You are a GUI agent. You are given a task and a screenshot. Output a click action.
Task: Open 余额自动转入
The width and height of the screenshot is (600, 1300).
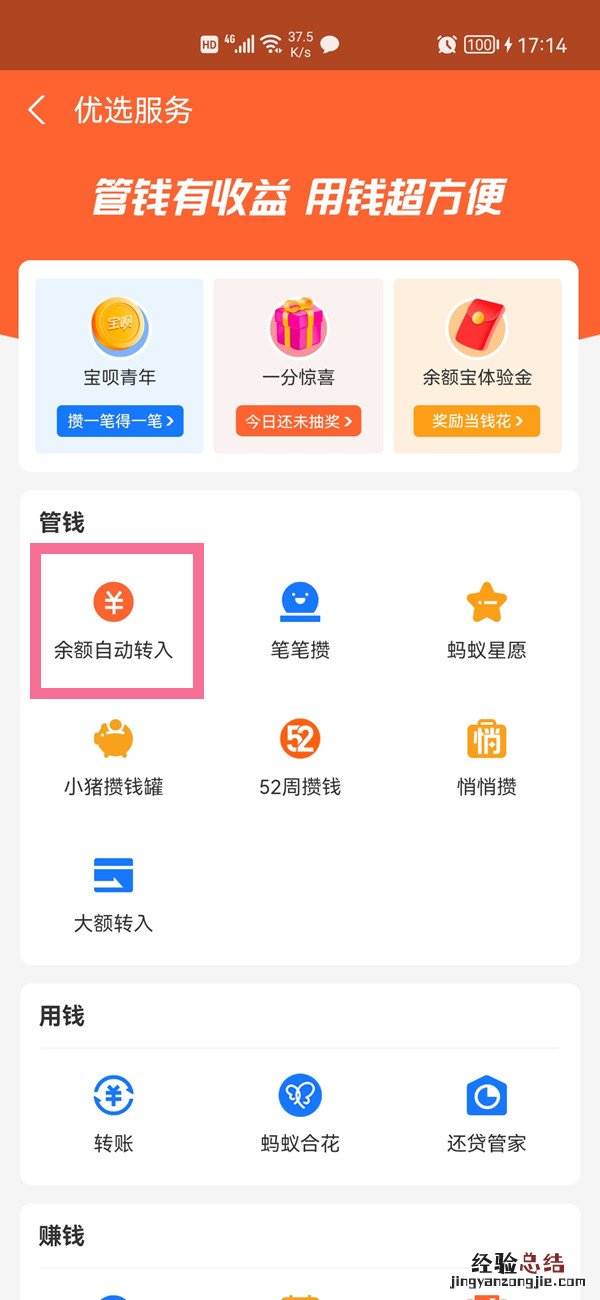pyautogui.click(x=113, y=620)
